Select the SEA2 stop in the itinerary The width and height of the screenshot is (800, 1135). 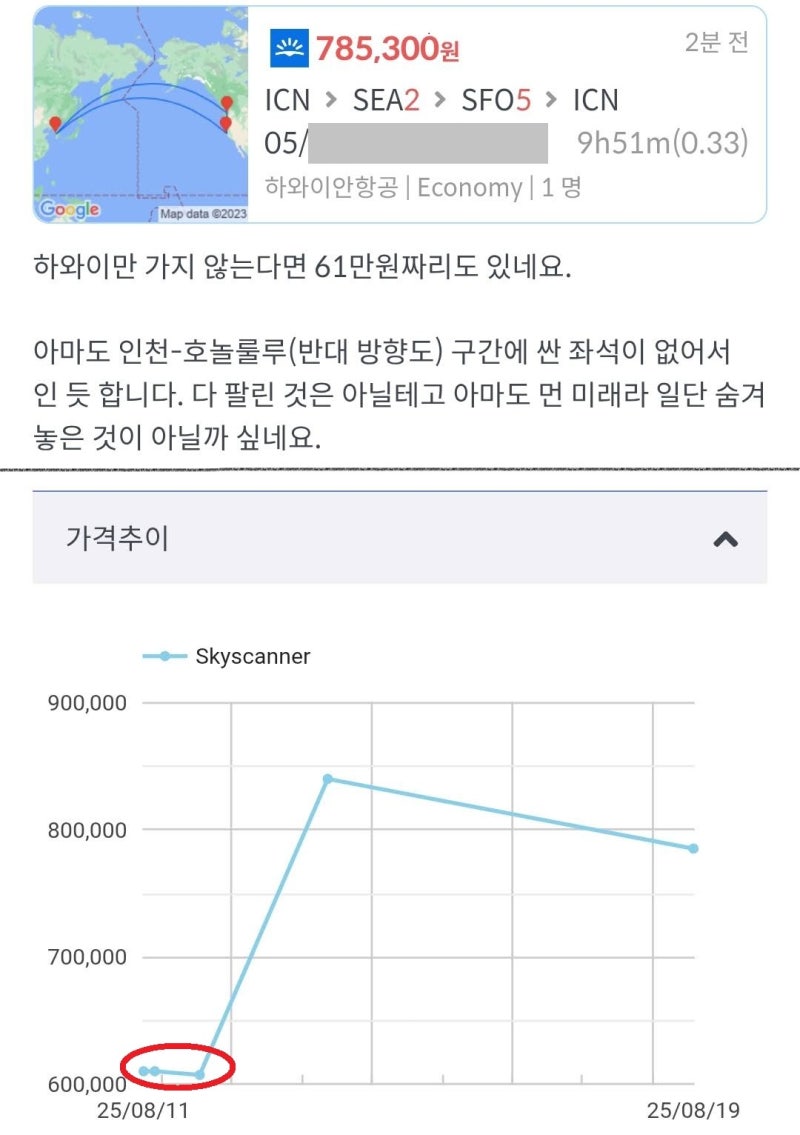[385, 97]
